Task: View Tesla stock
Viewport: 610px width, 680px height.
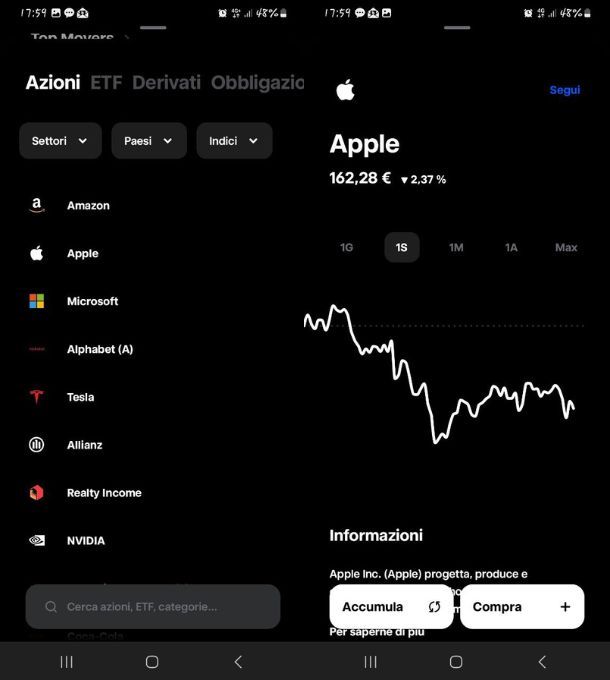Action: [x=80, y=397]
